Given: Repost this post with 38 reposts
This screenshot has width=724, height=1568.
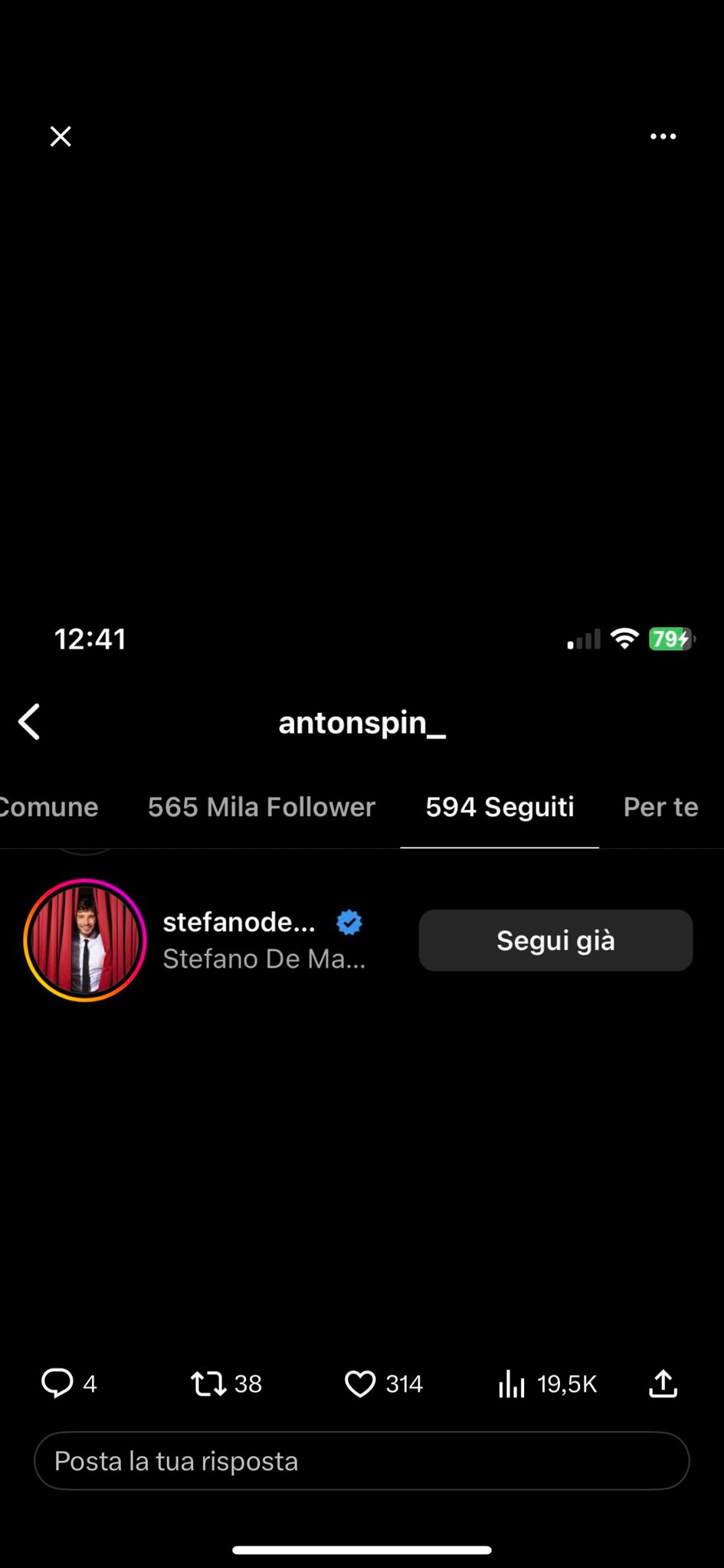Looking at the screenshot, I should [x=226, y=1383].
